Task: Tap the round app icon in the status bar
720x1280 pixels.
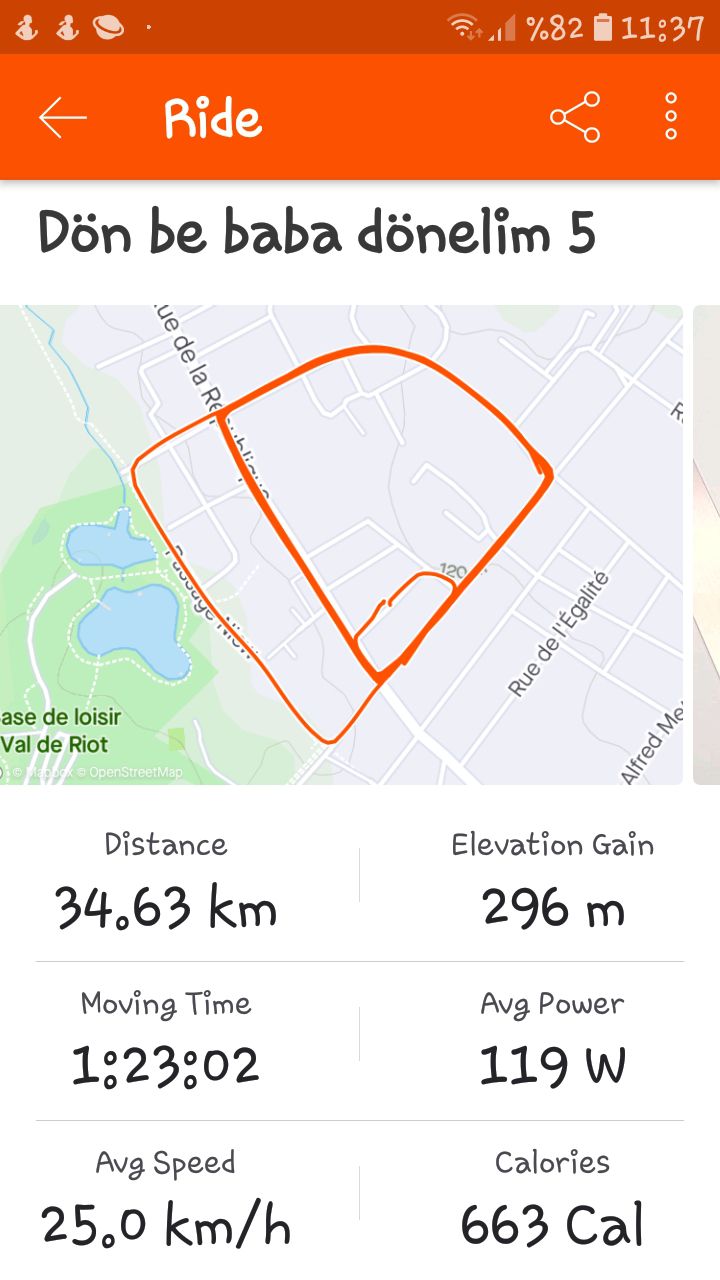Action: point(107,26)
